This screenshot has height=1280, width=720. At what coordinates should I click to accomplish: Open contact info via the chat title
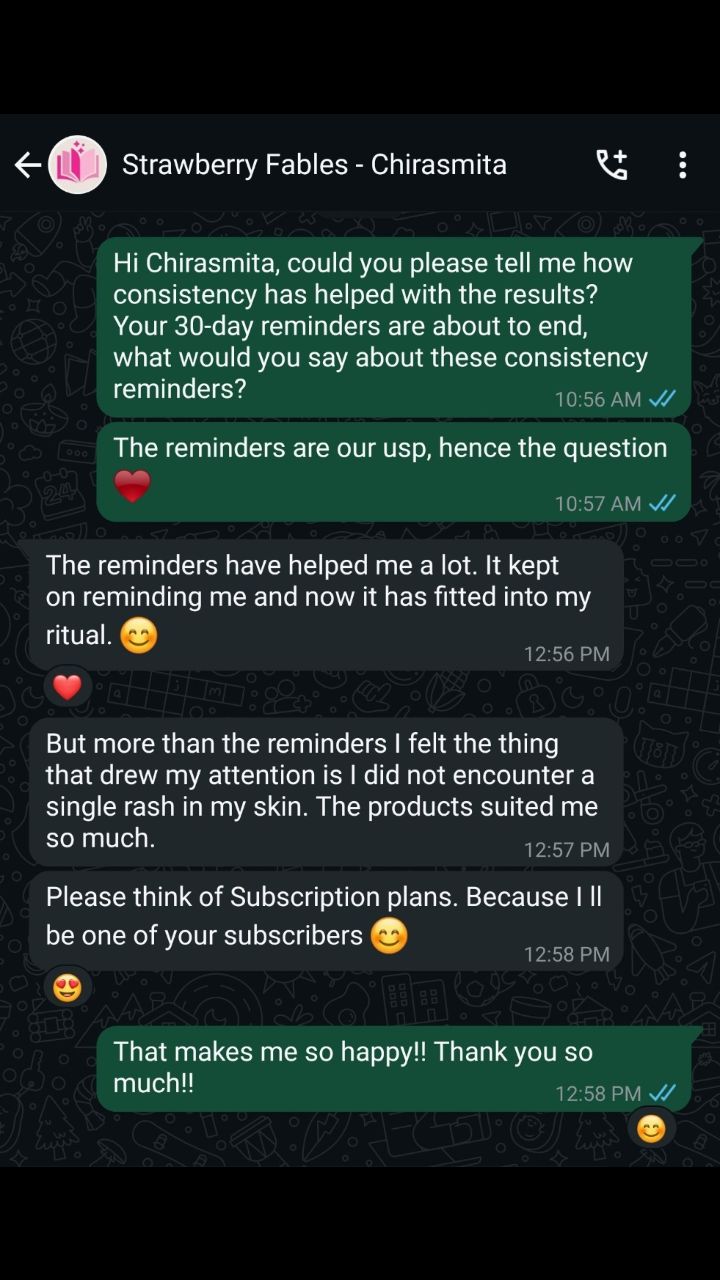(x=315, y=164)
